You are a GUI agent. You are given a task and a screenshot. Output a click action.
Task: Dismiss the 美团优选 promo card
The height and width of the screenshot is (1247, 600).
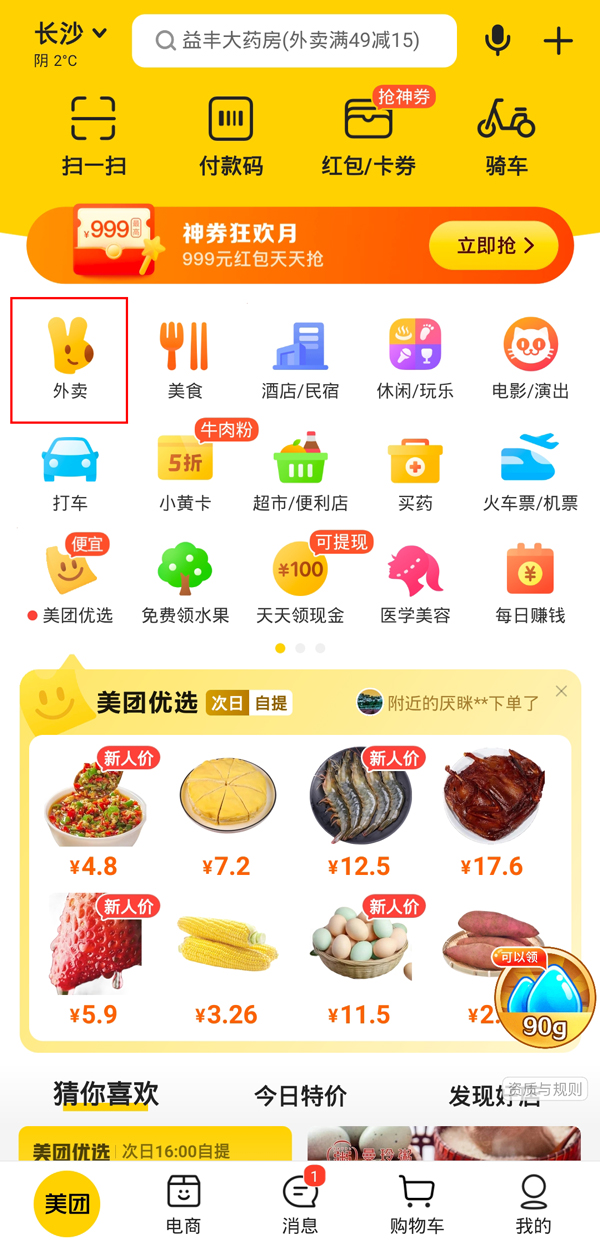tap(561, 691)
